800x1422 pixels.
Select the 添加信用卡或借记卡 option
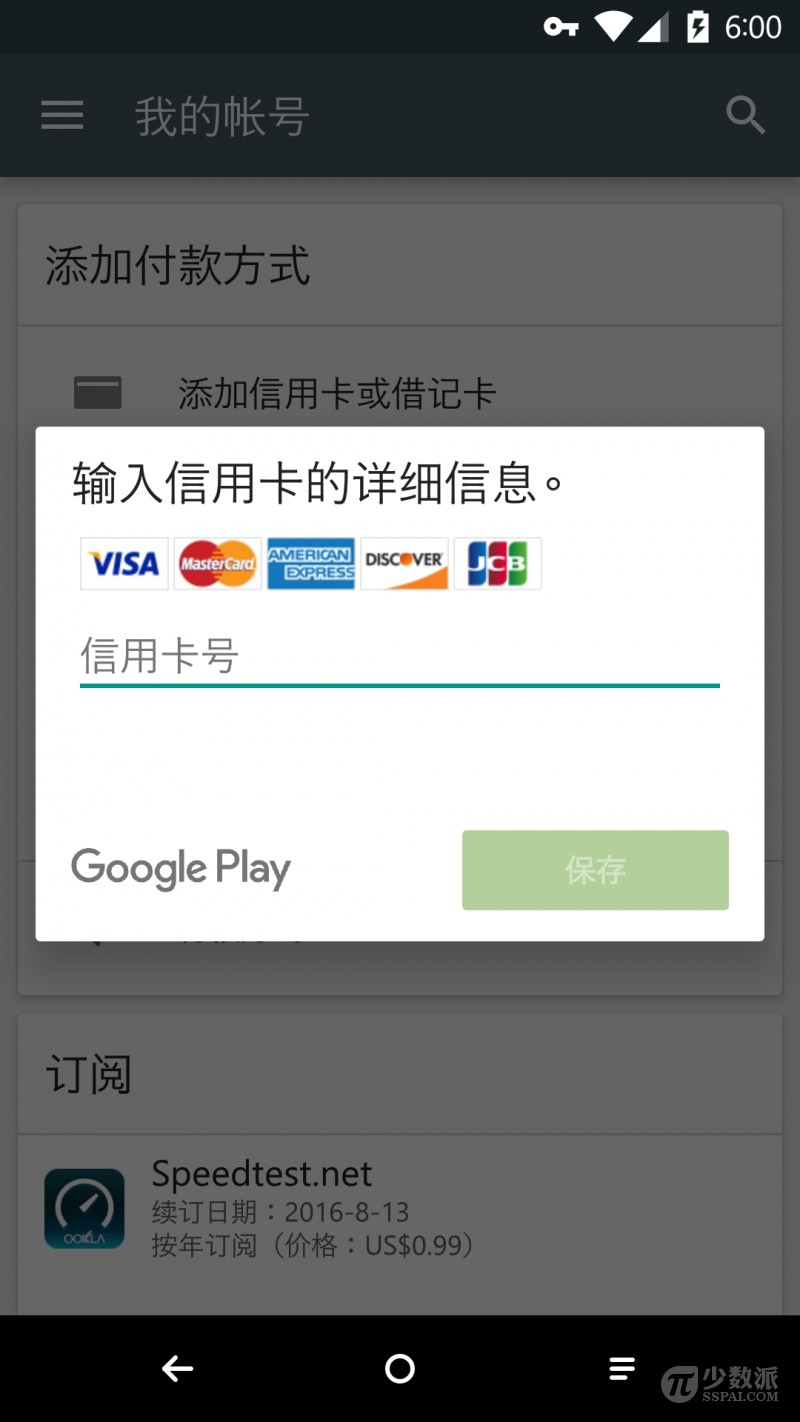[x=336, y=394]
